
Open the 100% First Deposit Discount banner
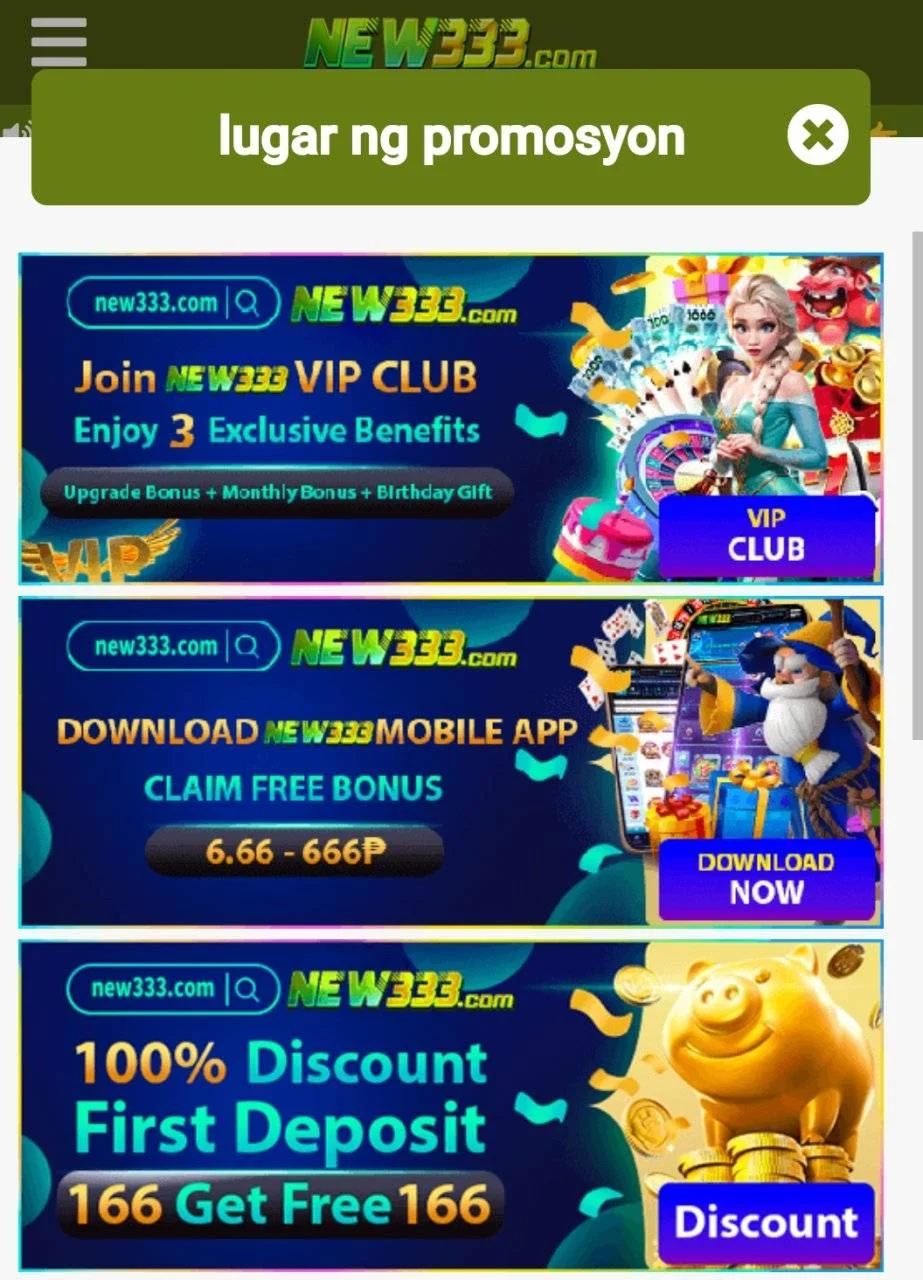tap(450, 1105)
